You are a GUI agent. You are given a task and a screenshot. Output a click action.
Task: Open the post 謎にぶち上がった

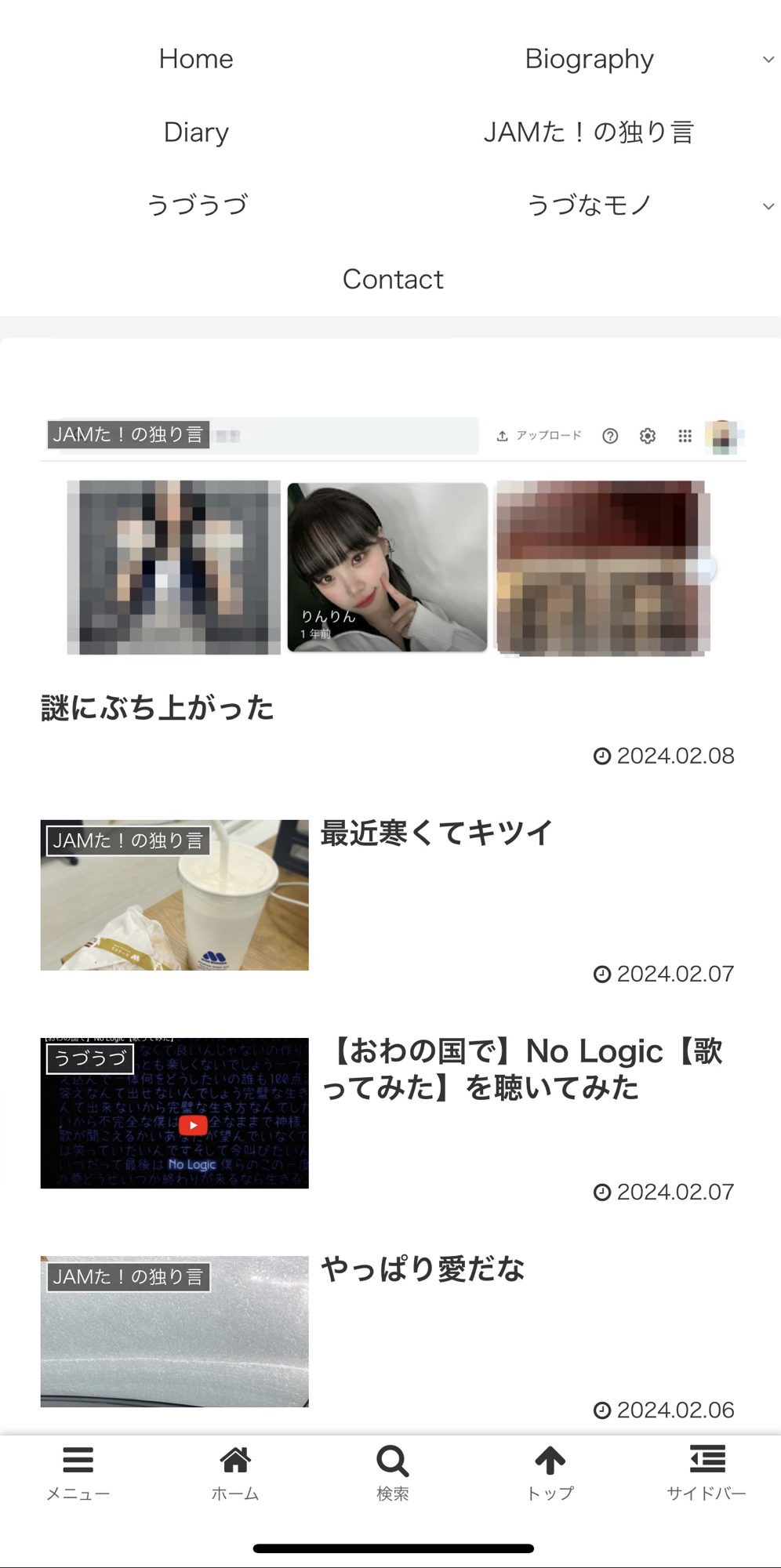[x=158, y=708]
